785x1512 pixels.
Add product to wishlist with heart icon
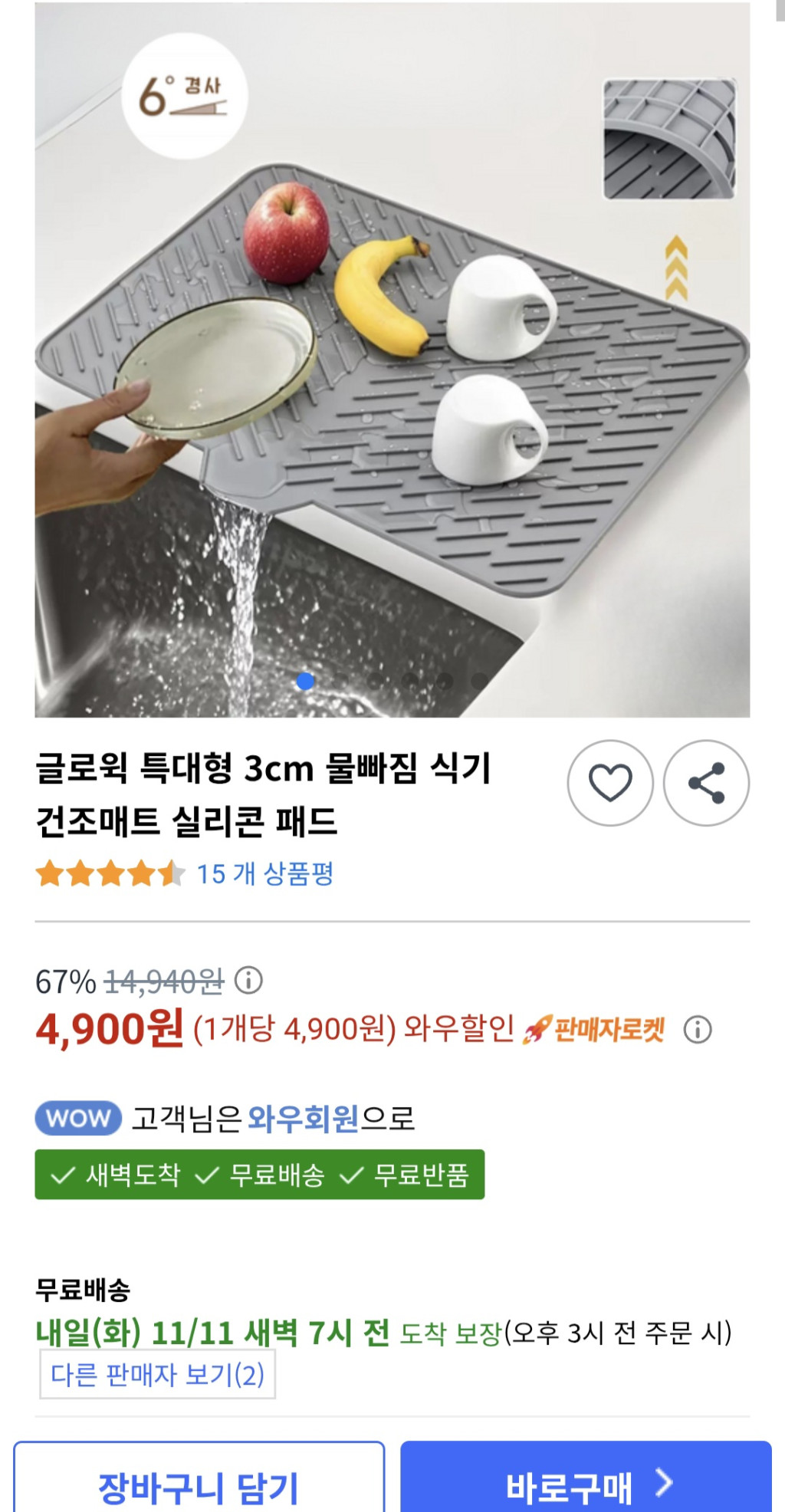[610, 783]
